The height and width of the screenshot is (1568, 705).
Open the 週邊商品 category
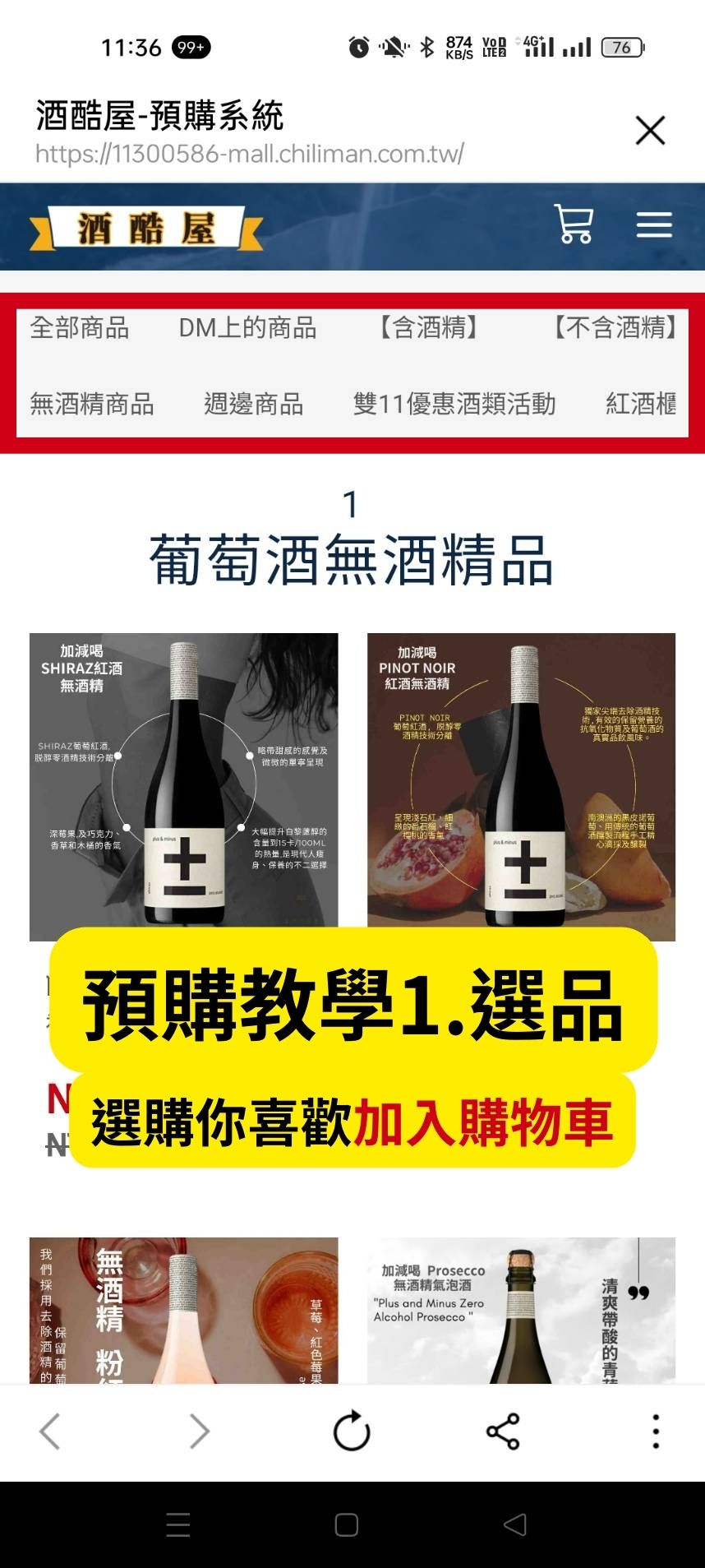pos(254,404)
